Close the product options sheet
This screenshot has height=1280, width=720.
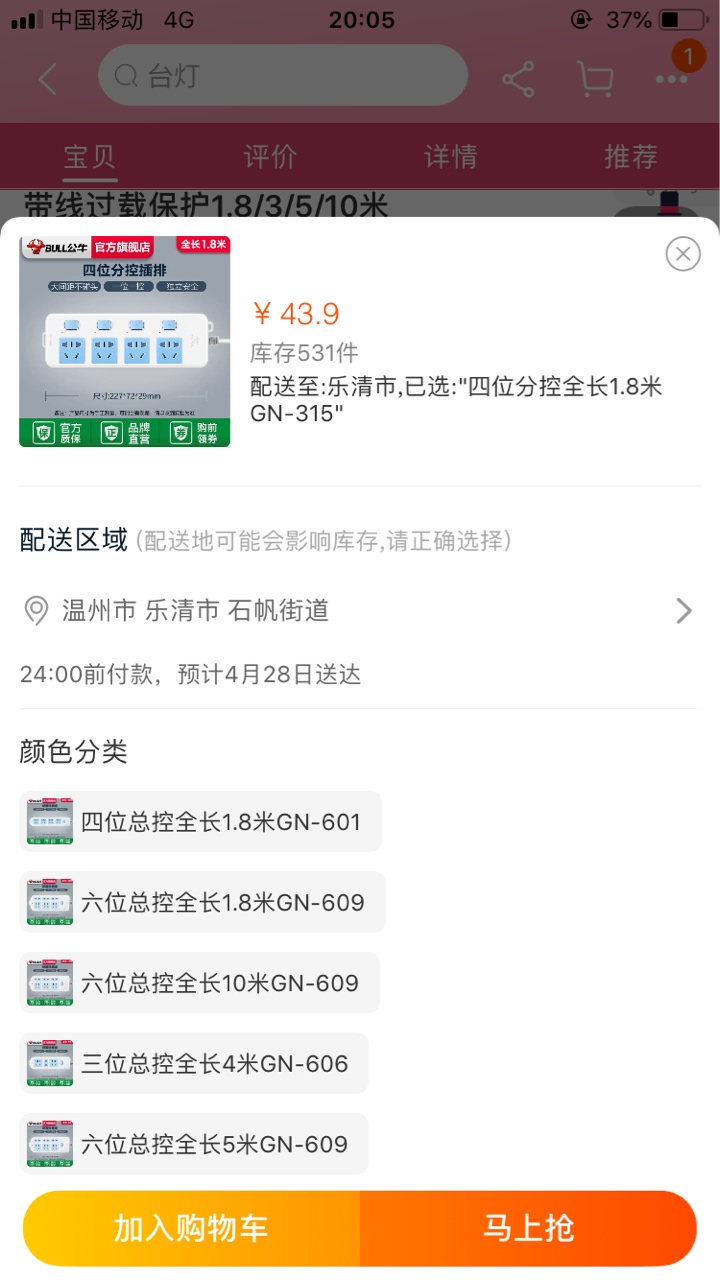click(x=683, y=254)
